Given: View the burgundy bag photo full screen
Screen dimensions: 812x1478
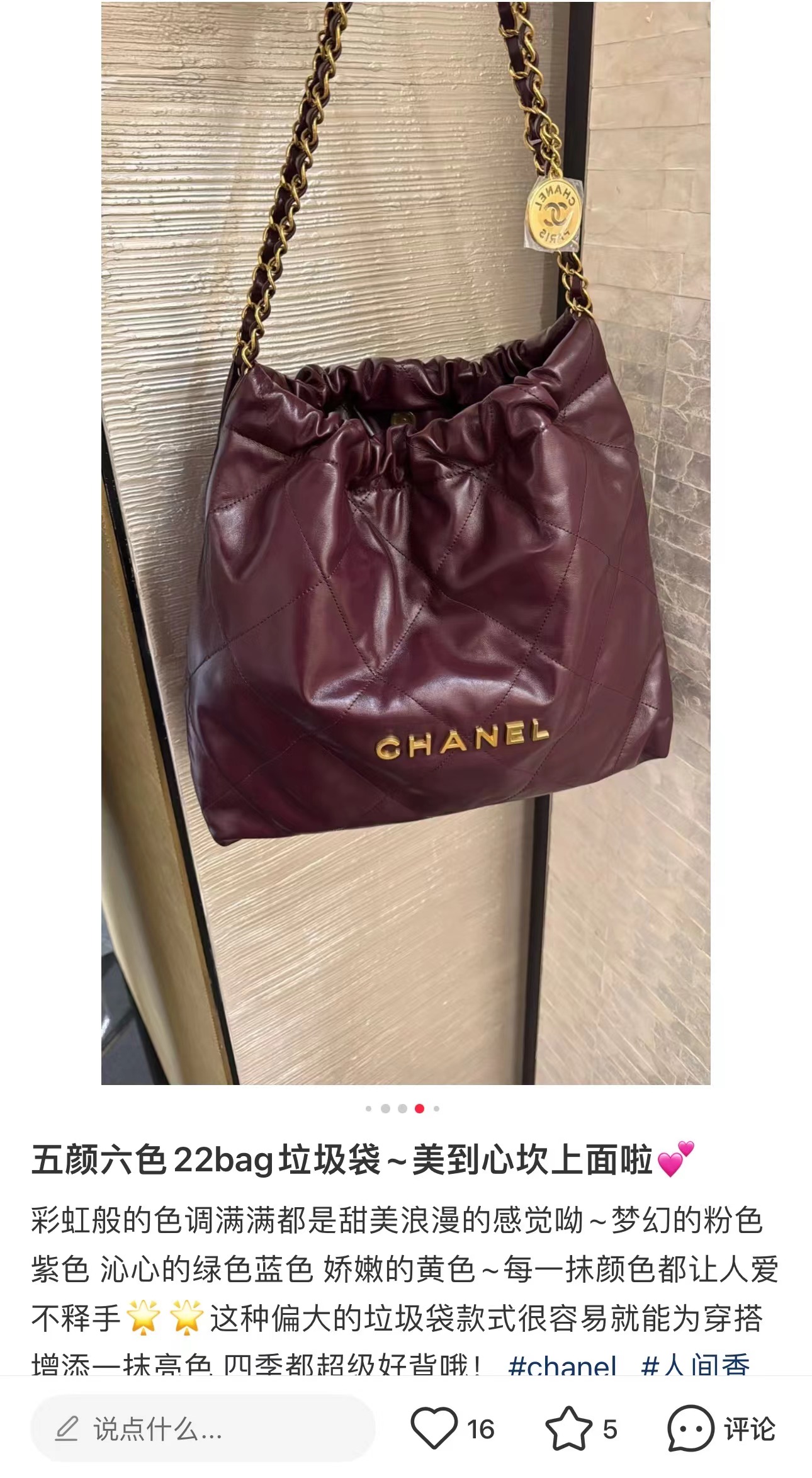Looking at the screenshot, I should point(406,543).
